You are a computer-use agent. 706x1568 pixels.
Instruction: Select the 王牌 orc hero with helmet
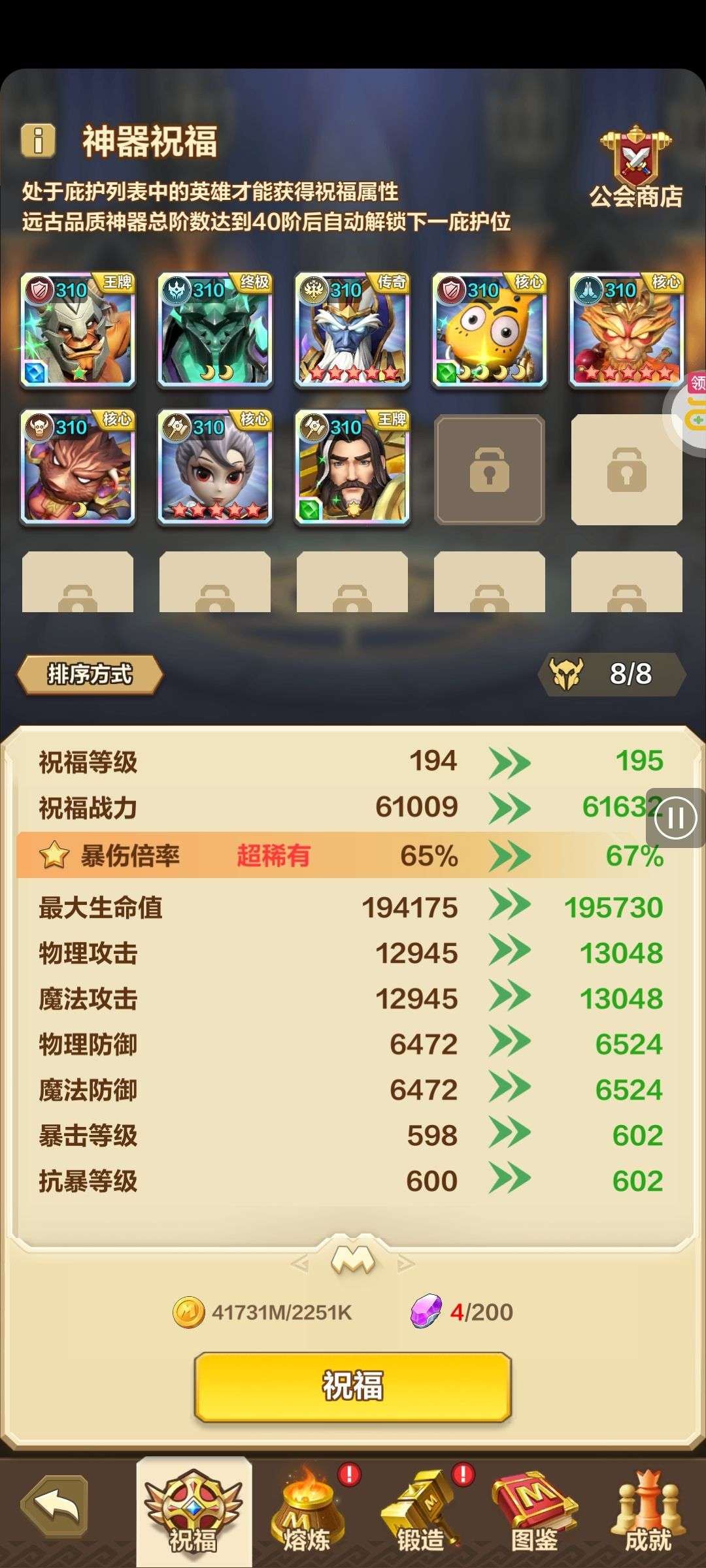pos(78,330)
